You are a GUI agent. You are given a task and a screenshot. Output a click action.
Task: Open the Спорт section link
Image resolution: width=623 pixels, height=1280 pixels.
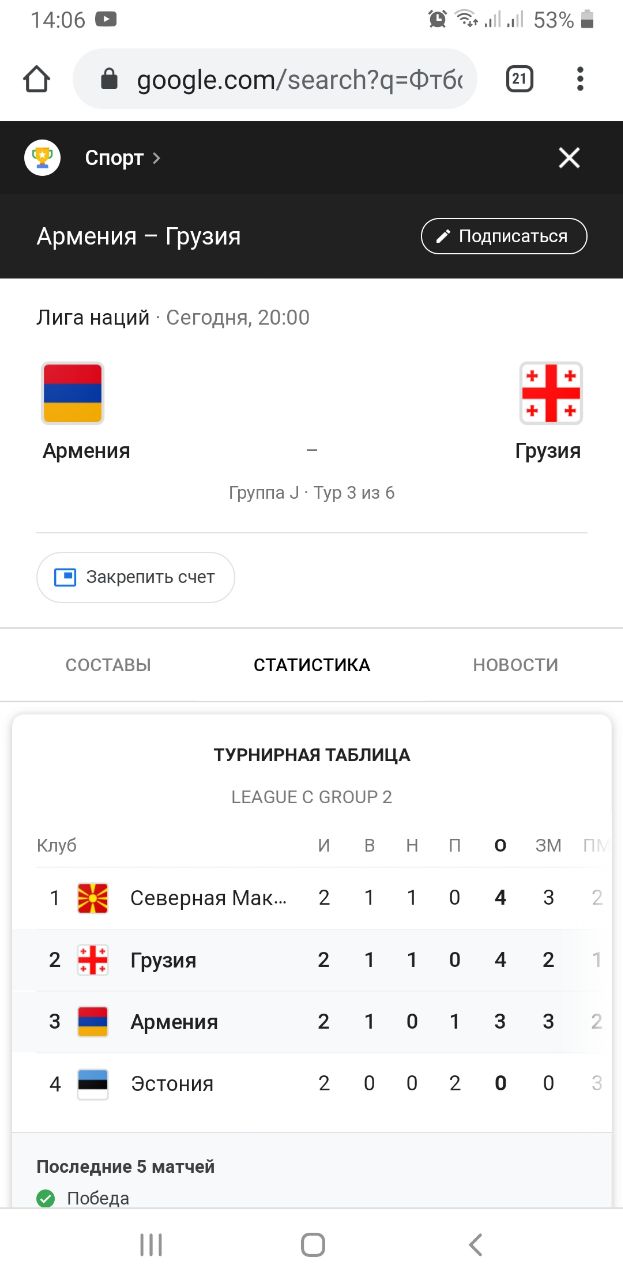(x=122, y=158)
